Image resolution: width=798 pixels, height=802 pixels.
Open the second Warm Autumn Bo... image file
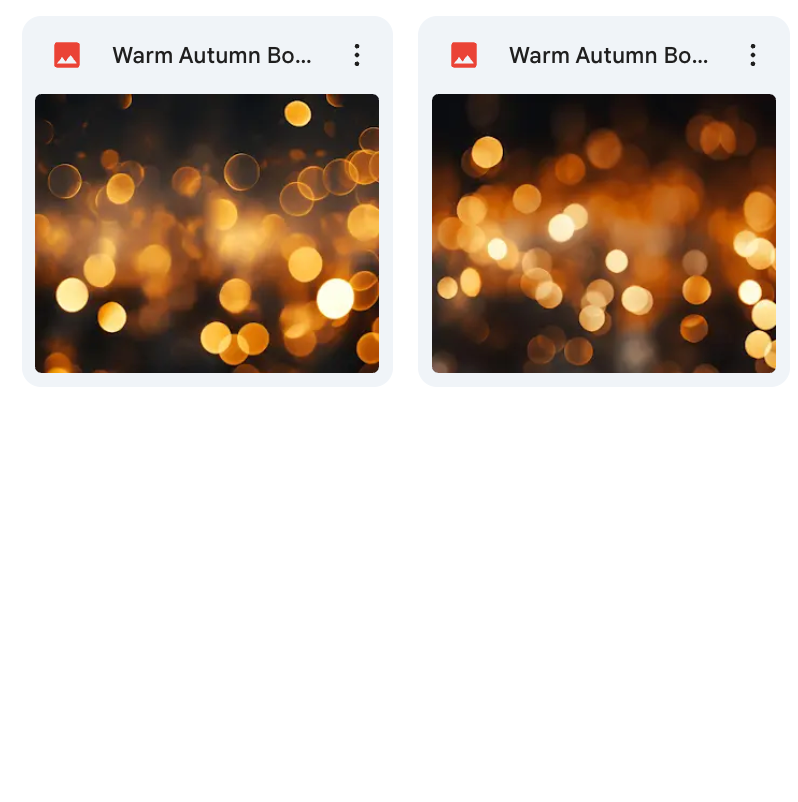coord(603,233)
